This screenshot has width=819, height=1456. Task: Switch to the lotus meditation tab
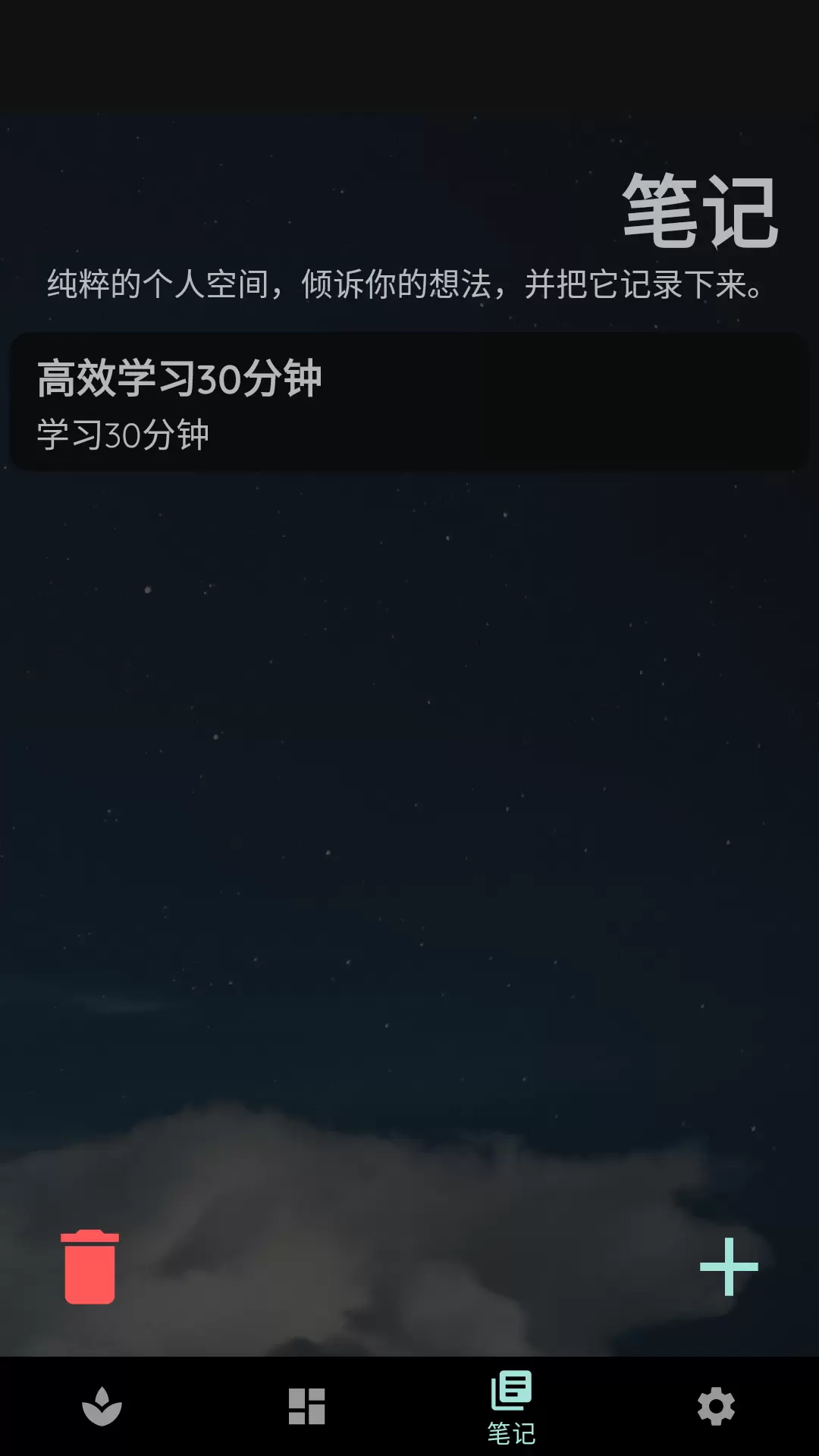[102, 1407]
